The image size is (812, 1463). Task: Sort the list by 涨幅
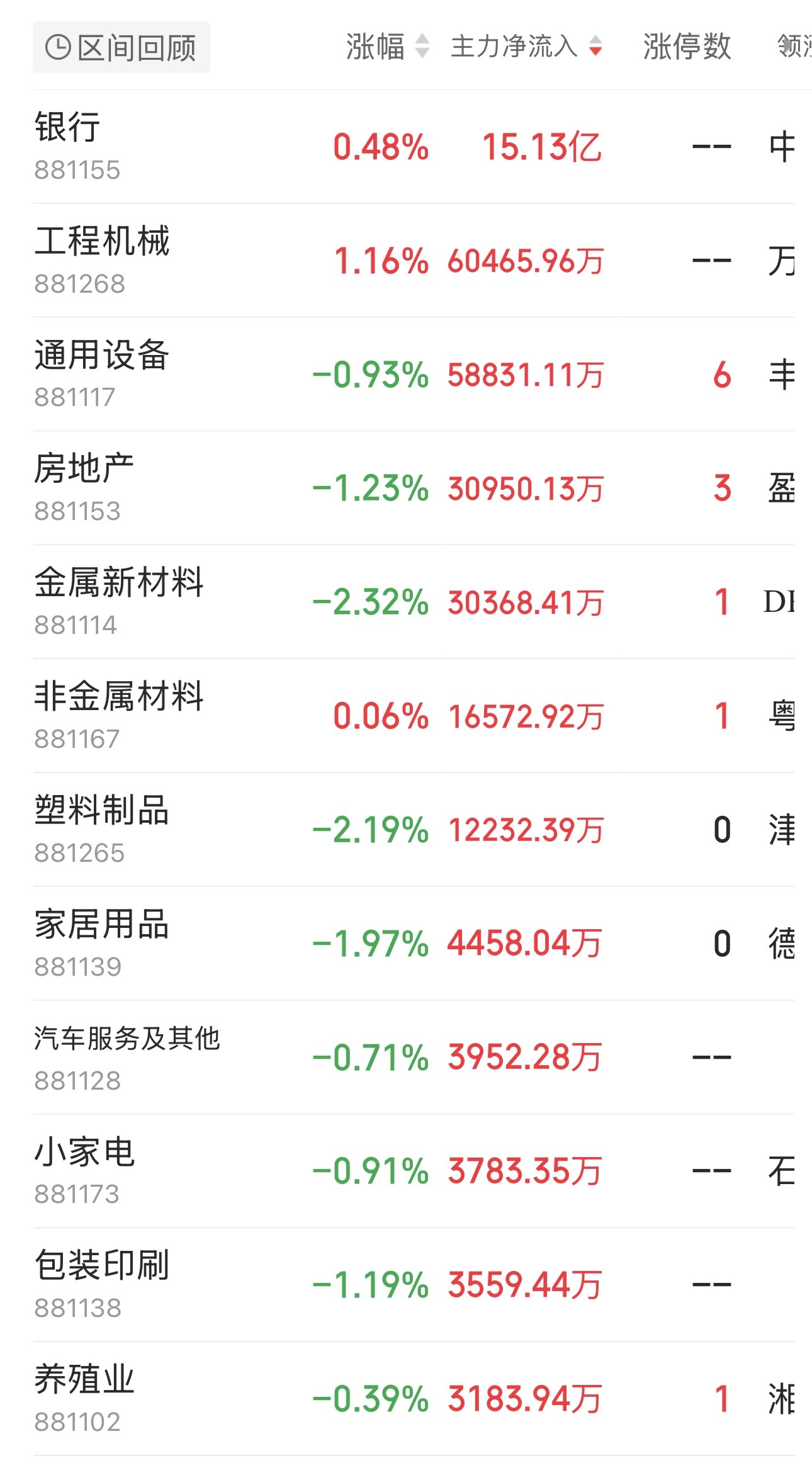(387, 47)
